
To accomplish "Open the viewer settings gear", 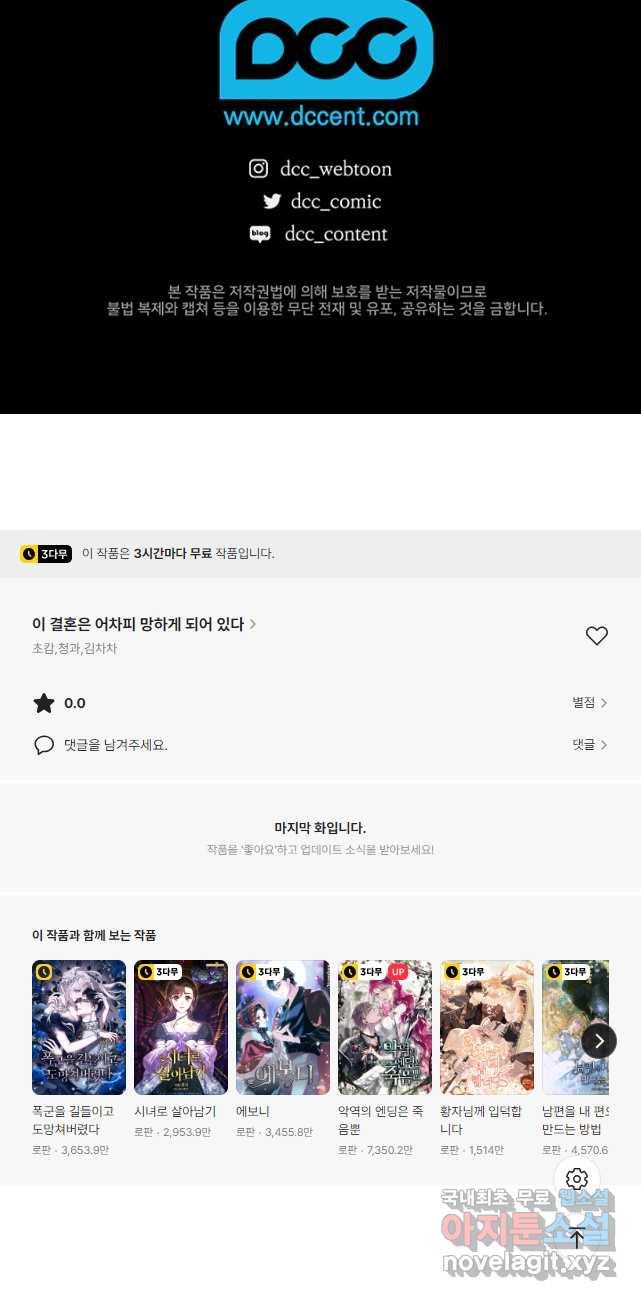I will tap(576, 1179).
